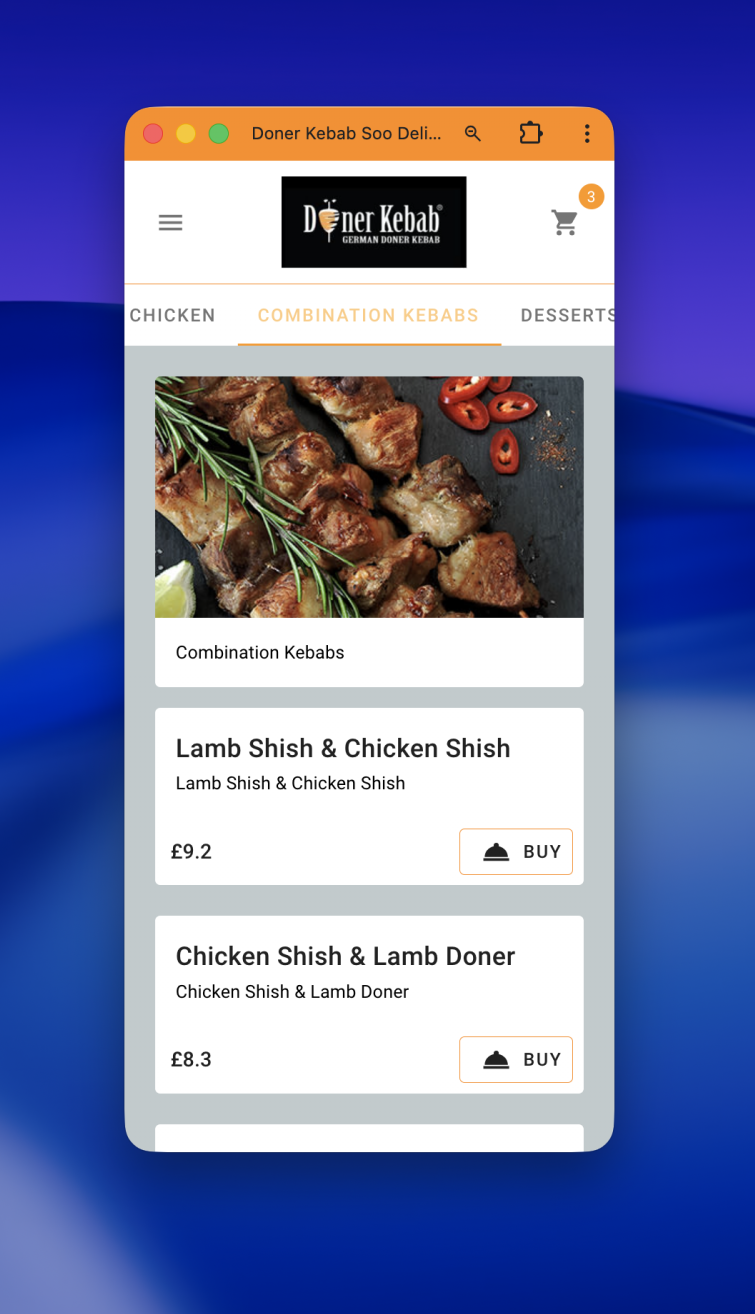This screenshot has height=1314, width=755.
Task: Buy Chicken Shish & Lamb Doner
Action: (x=515, y=1060)
